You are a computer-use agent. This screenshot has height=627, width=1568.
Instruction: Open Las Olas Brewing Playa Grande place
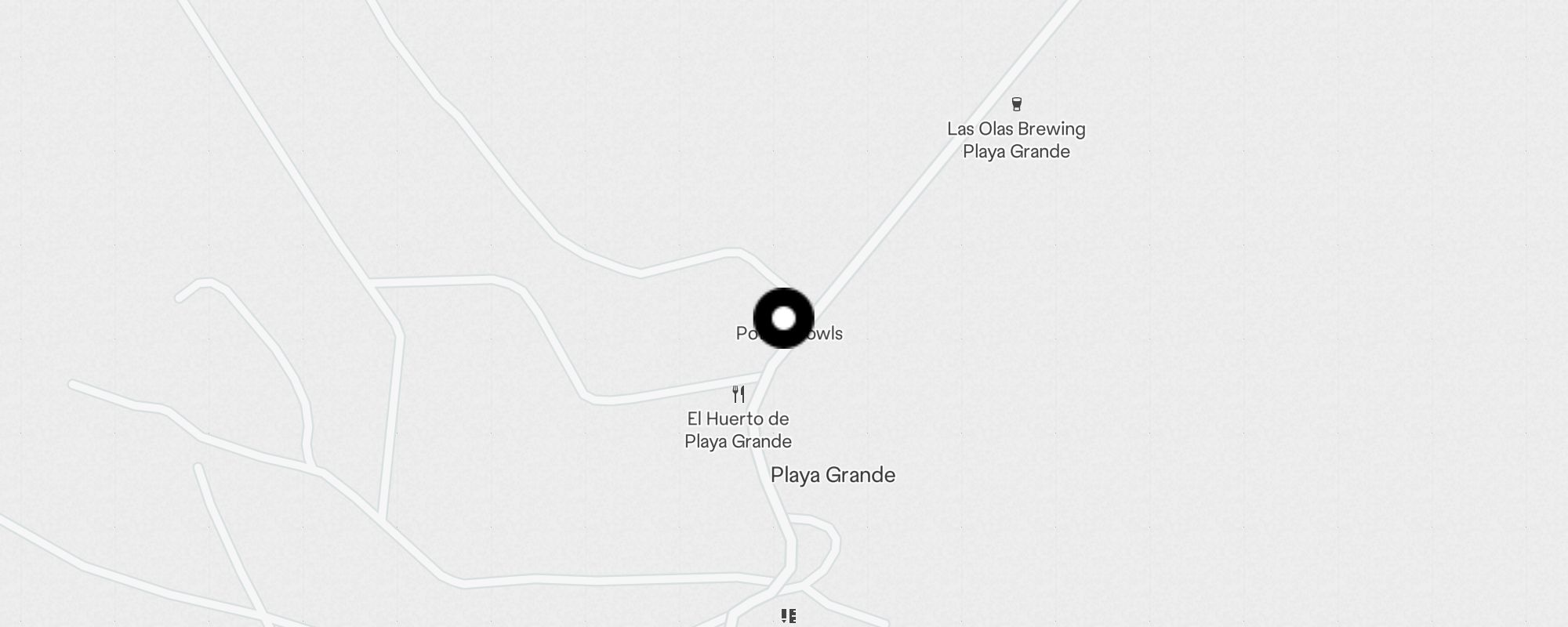point(1016,130)
